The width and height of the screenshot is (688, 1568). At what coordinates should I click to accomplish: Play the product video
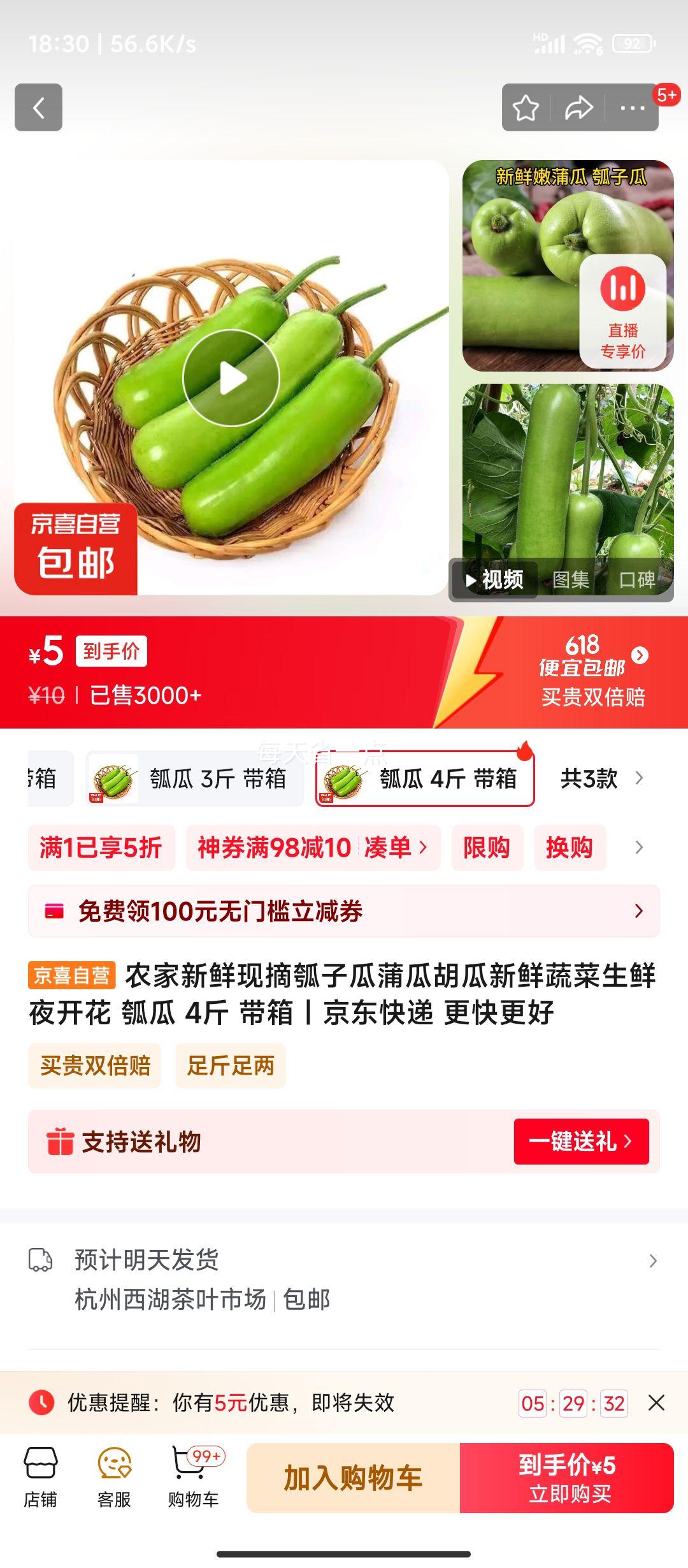pyautogui.click(x=231, y=378)
